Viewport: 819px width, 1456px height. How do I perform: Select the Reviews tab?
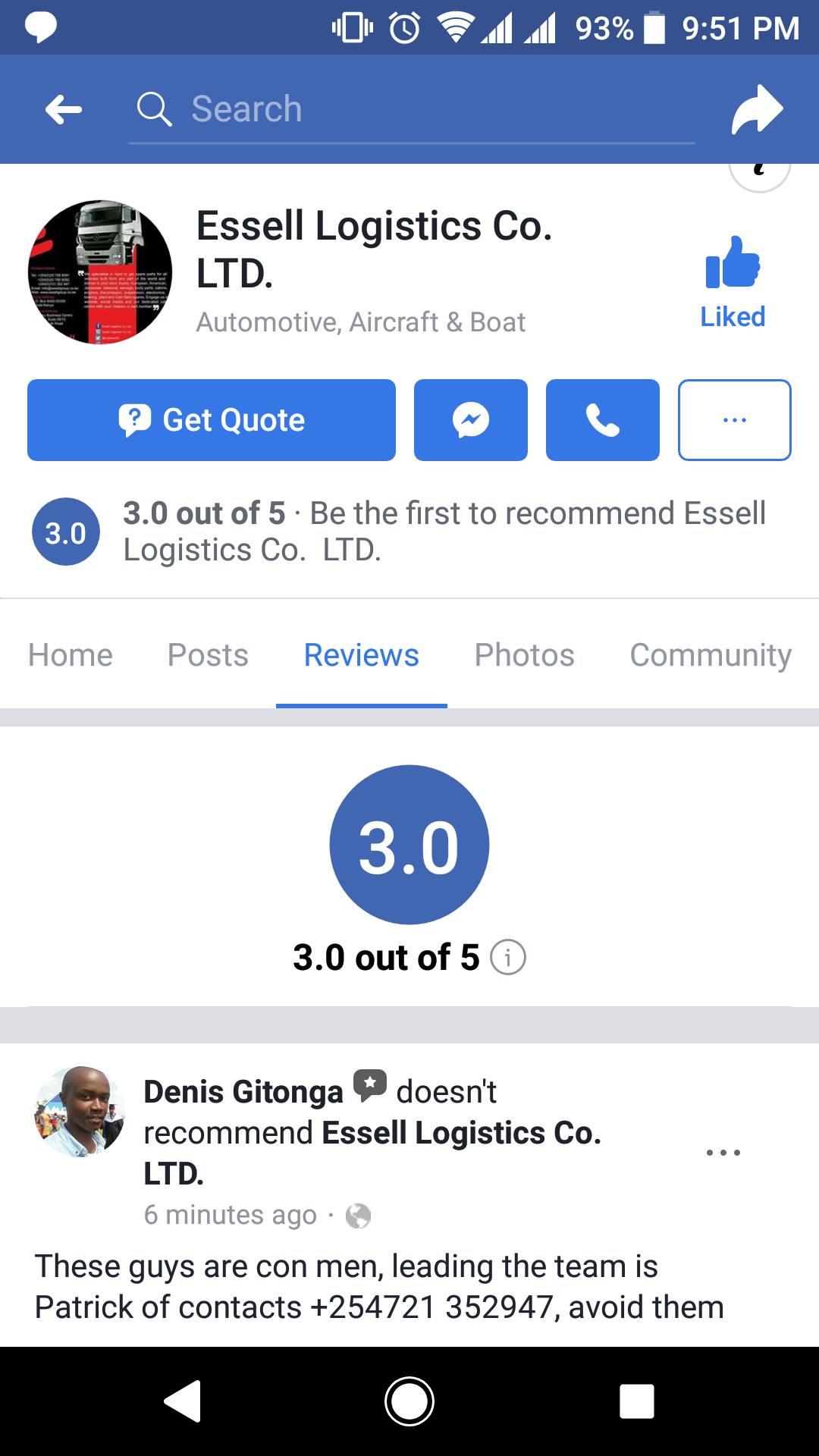361,655
